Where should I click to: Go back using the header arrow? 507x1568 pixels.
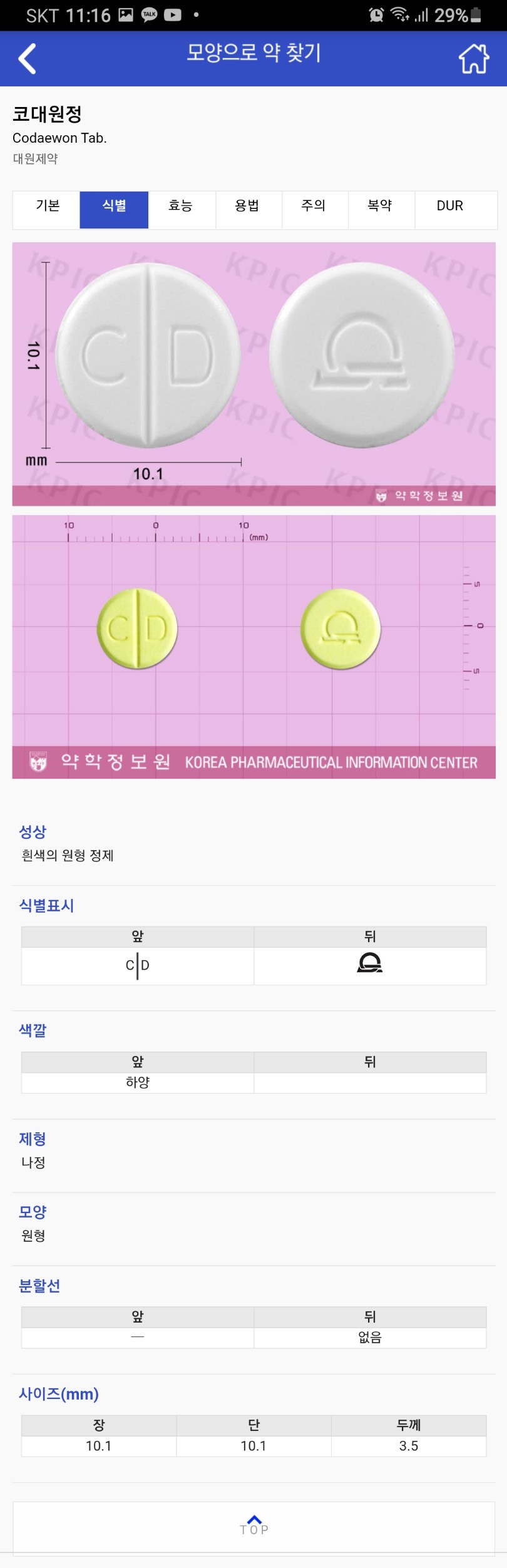tap(28, 58)
